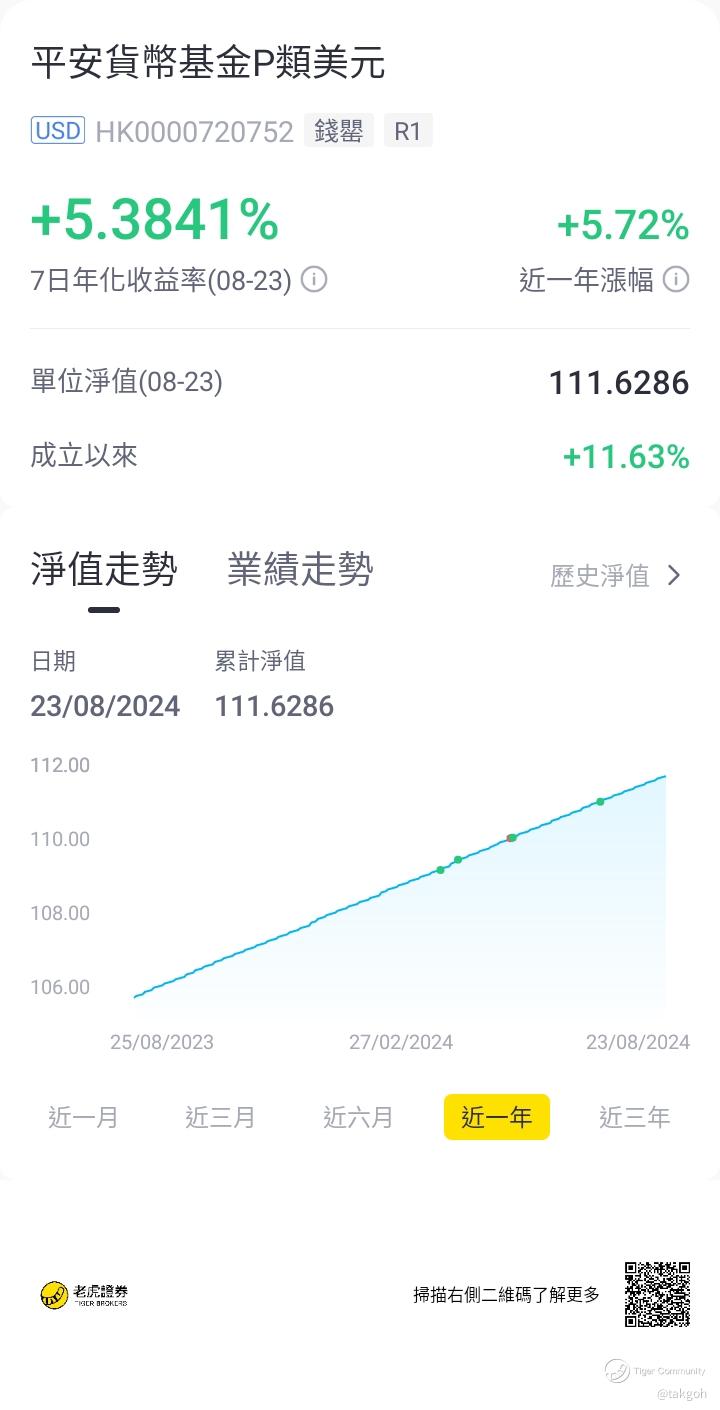
Task: Select the 近三月 time range
Action: pyautogui.click(x=220, y=1117)
